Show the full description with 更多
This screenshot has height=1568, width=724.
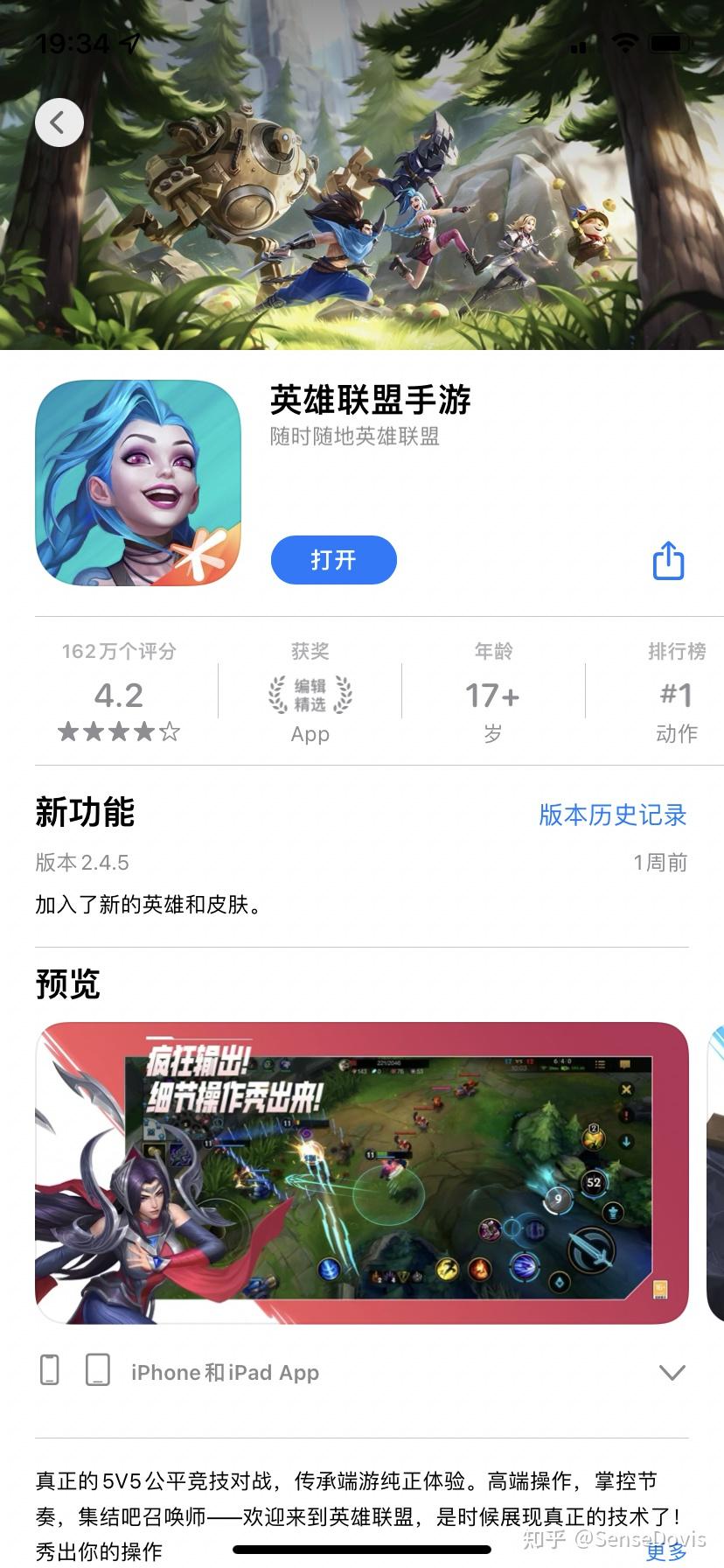[x=665, y=1550]
